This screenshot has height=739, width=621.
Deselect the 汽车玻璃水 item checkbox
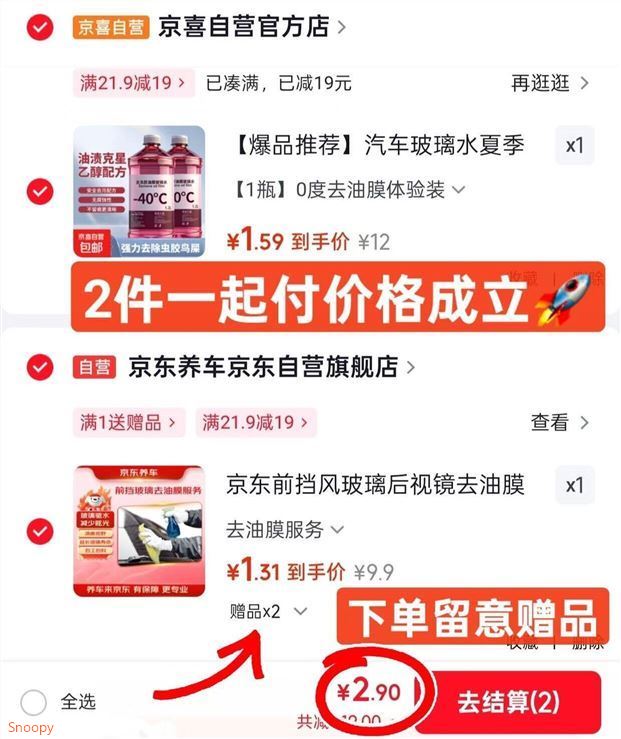pyautogui.click(x=39, y=191)
